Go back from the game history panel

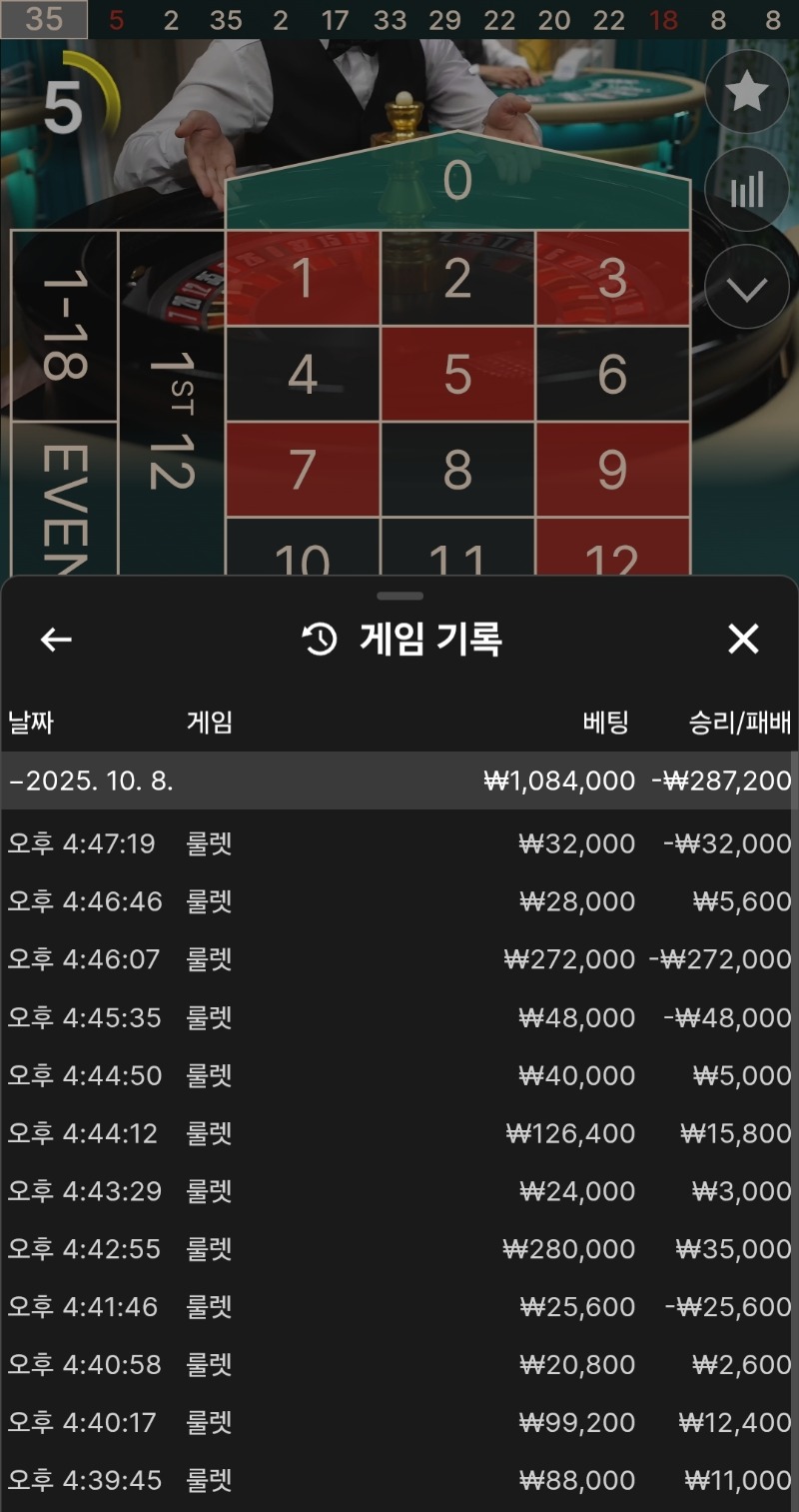point(56,640)
